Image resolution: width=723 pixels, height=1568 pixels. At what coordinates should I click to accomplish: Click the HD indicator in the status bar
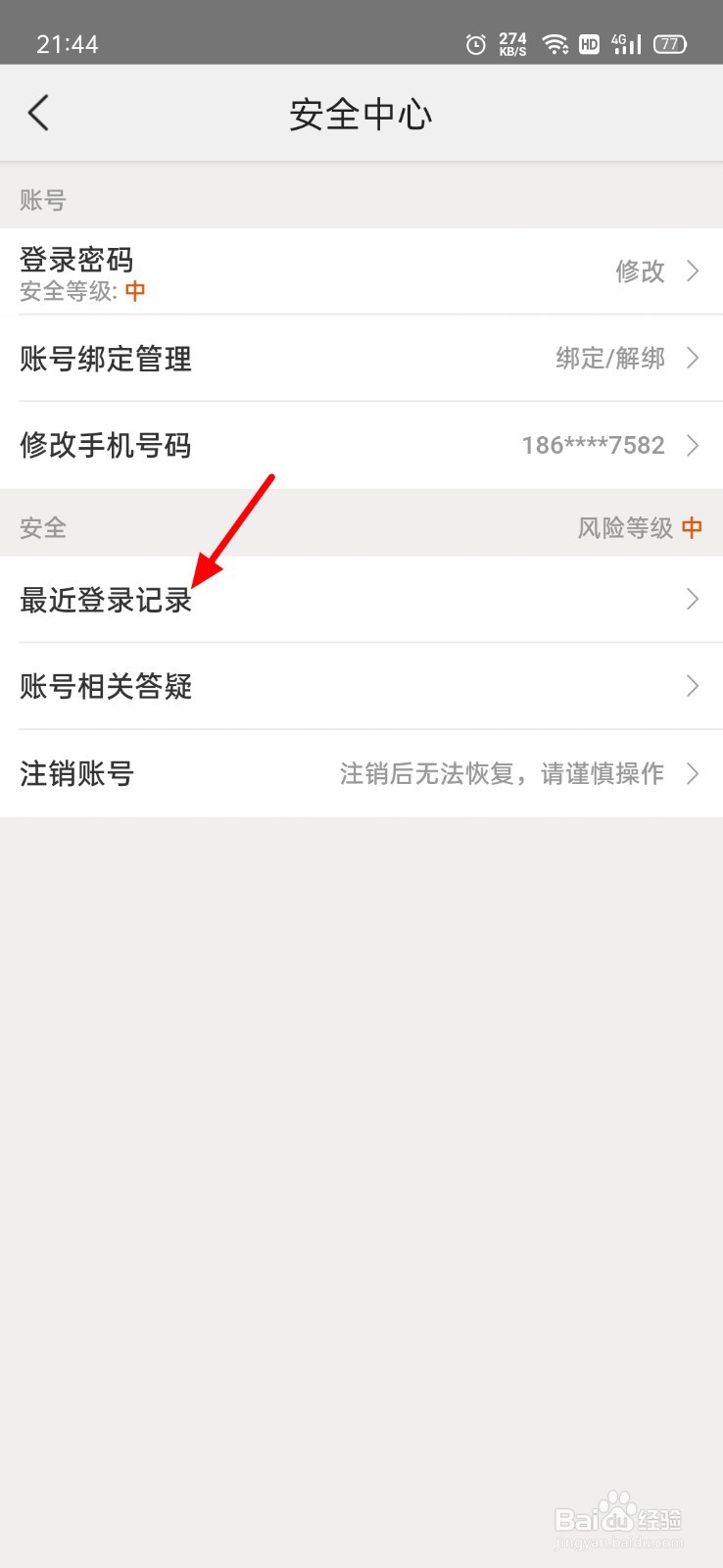[x=589, y=44]
